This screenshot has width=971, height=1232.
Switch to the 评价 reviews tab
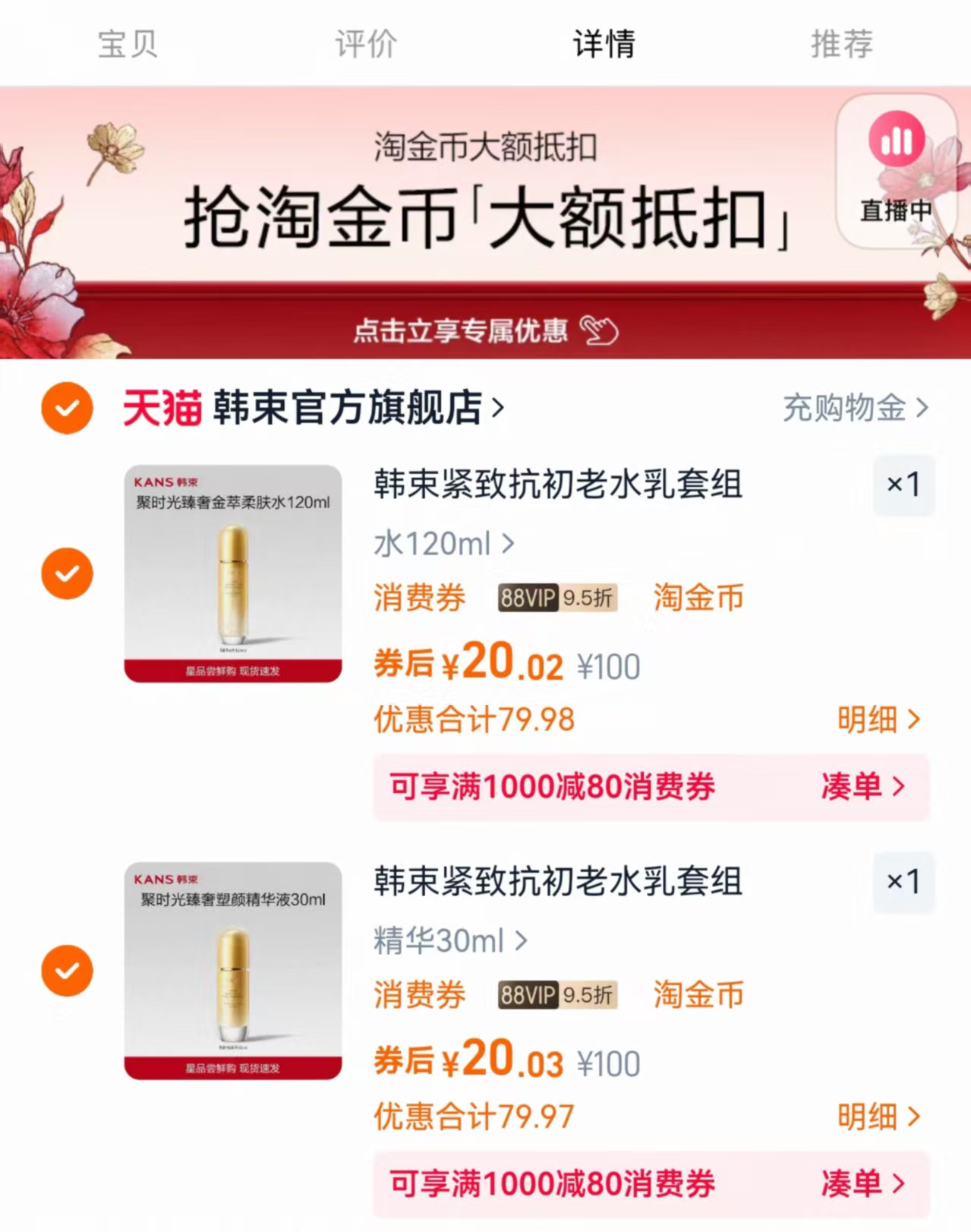[364, 45]
